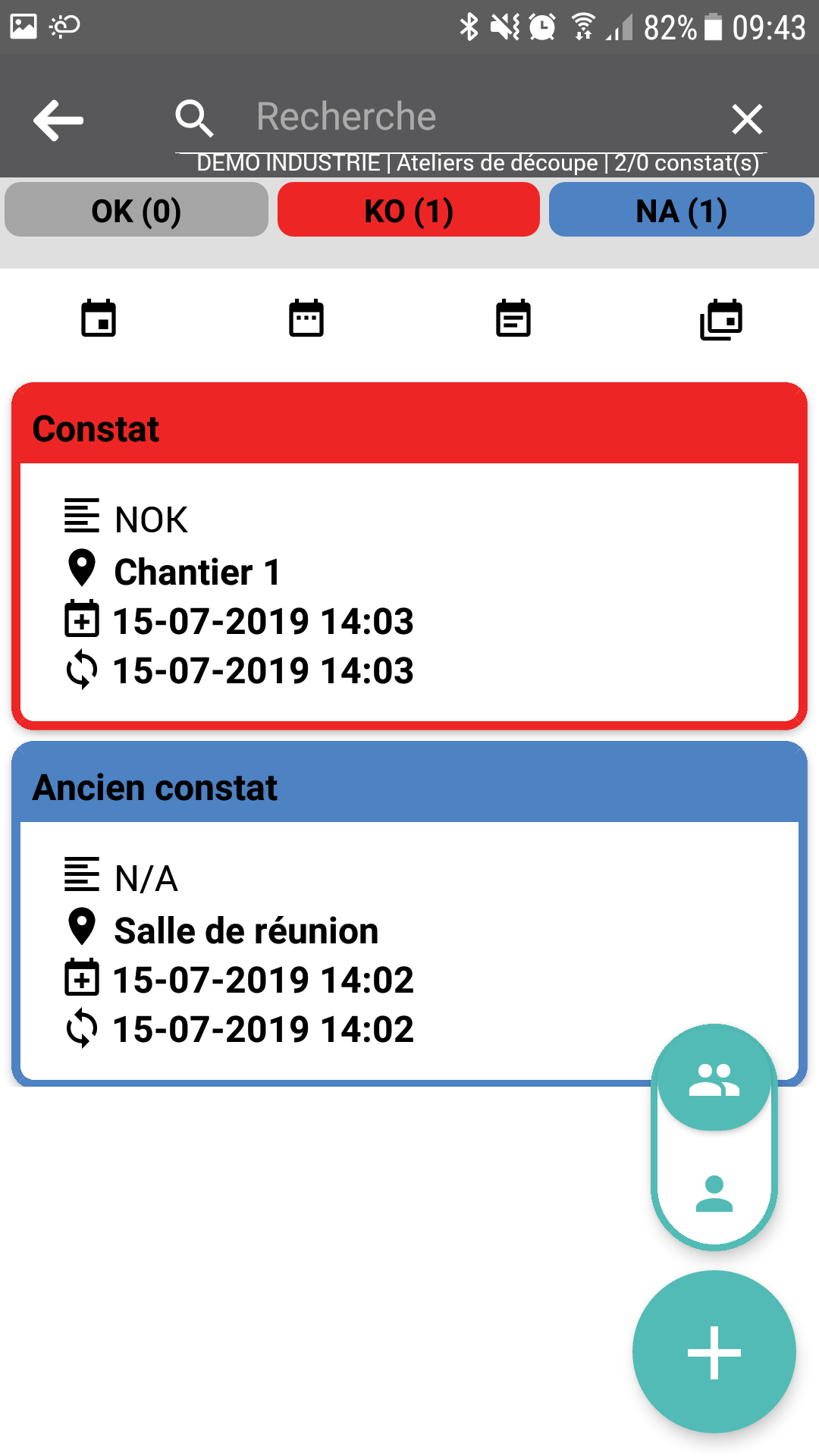Switch to the single person option
The width and height of the screenshot is (819, 1456).
coord(714,1194)
